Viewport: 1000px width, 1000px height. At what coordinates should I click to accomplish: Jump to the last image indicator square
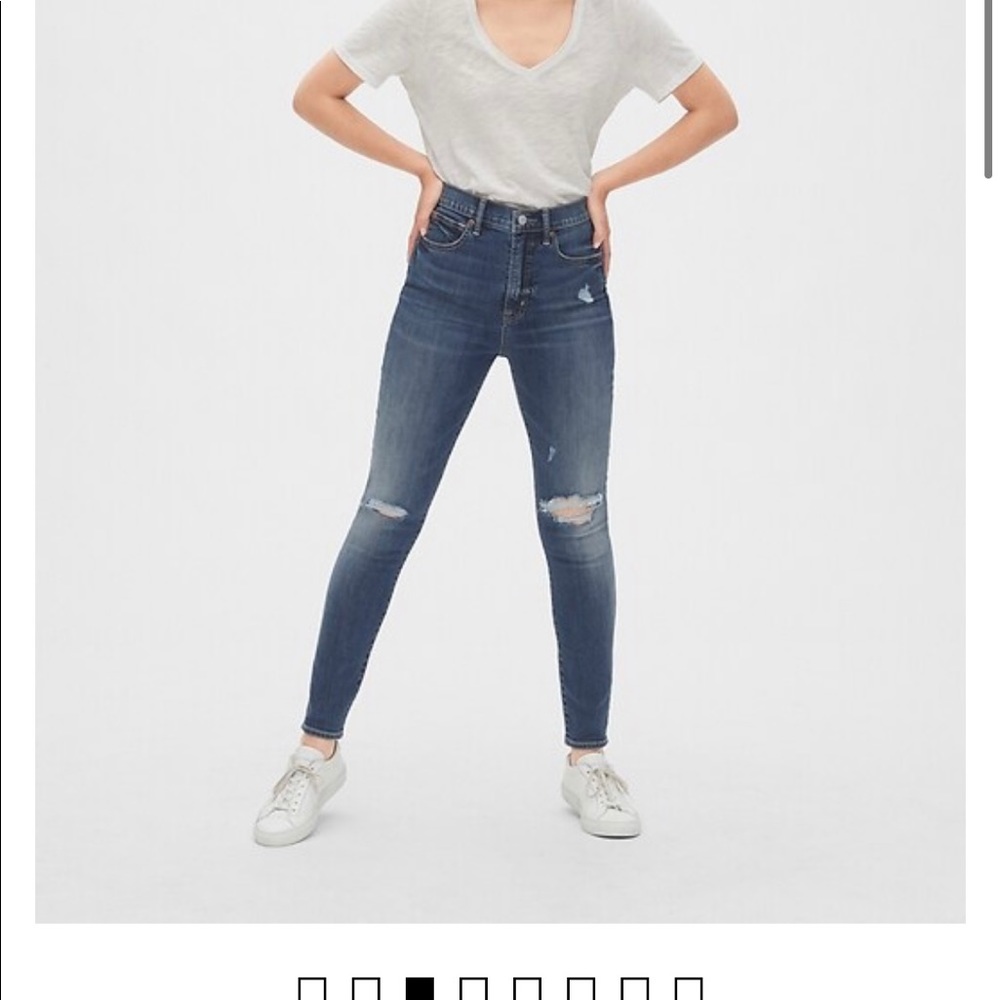coord(688,990)
